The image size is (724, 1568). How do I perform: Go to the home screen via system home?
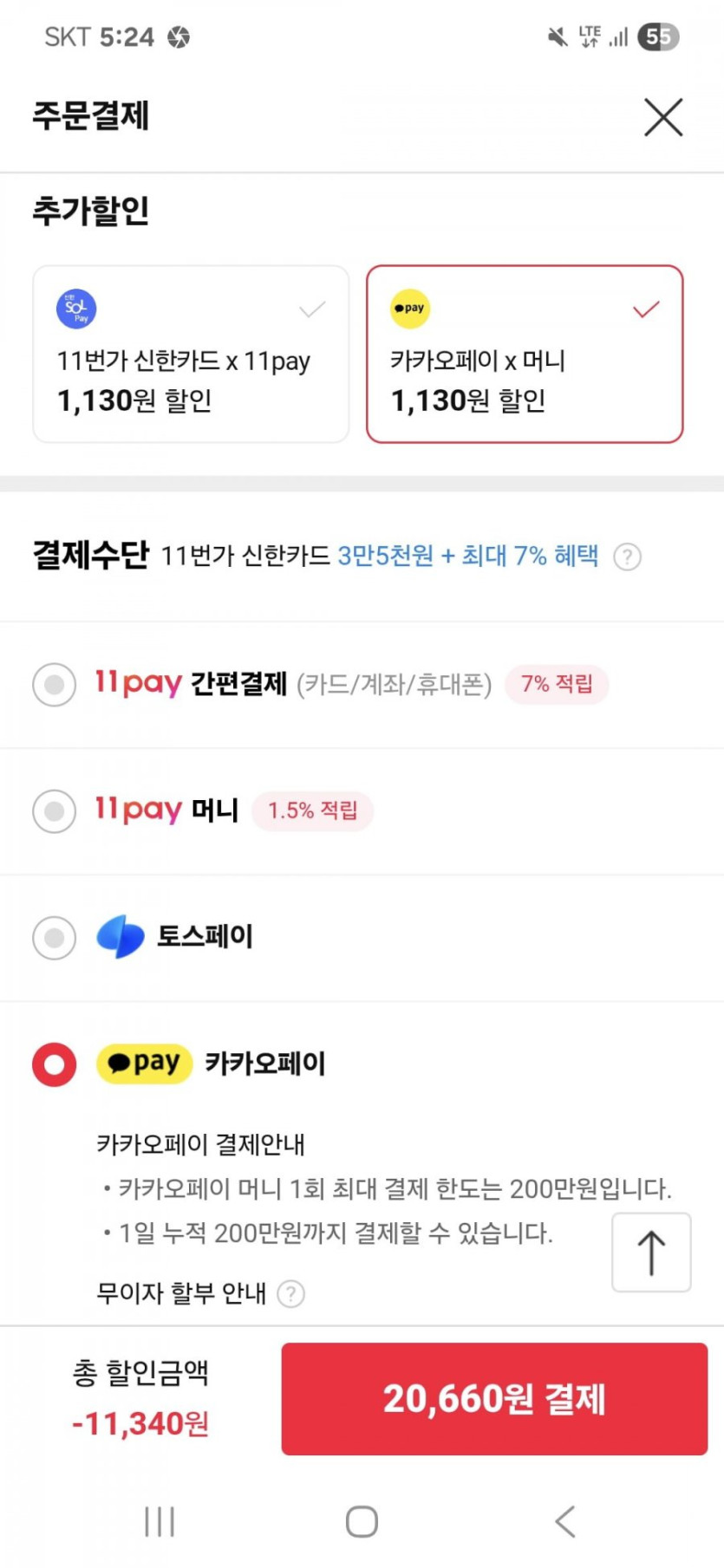[362, 1521]
